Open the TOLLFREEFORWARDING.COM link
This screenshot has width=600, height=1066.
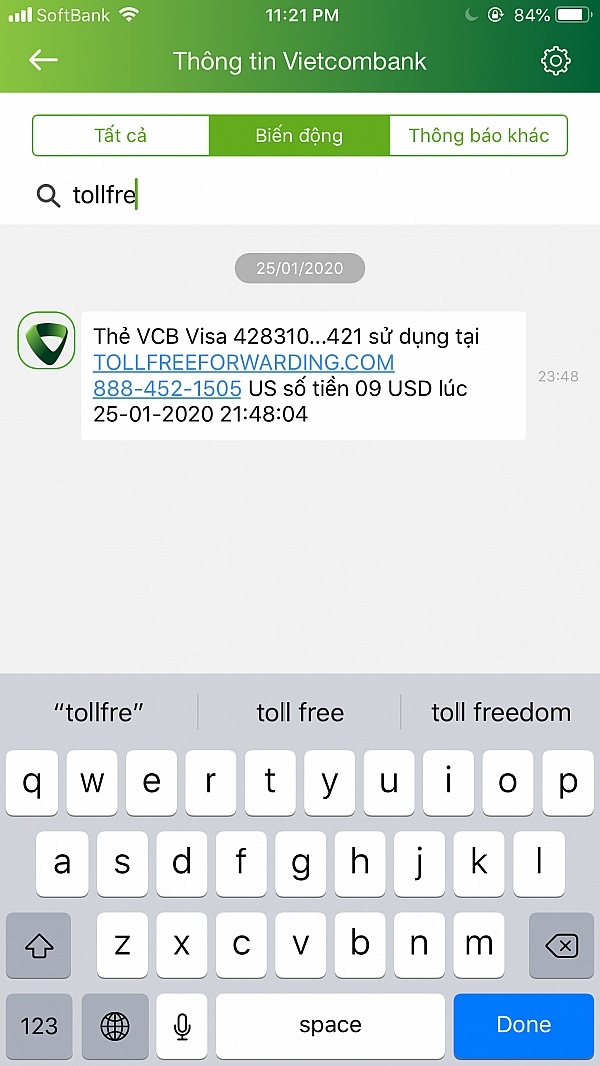pos(243,362)
